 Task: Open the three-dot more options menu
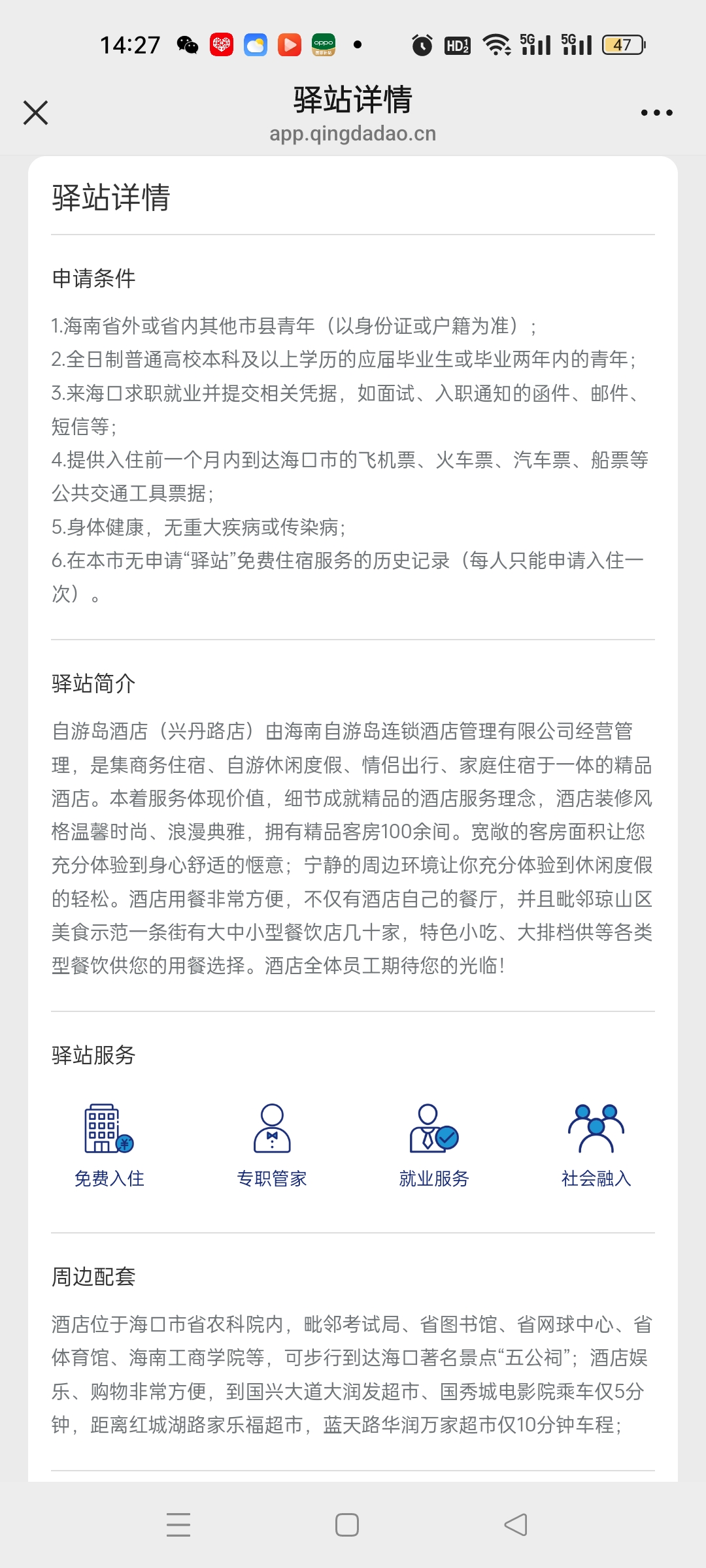656,112
